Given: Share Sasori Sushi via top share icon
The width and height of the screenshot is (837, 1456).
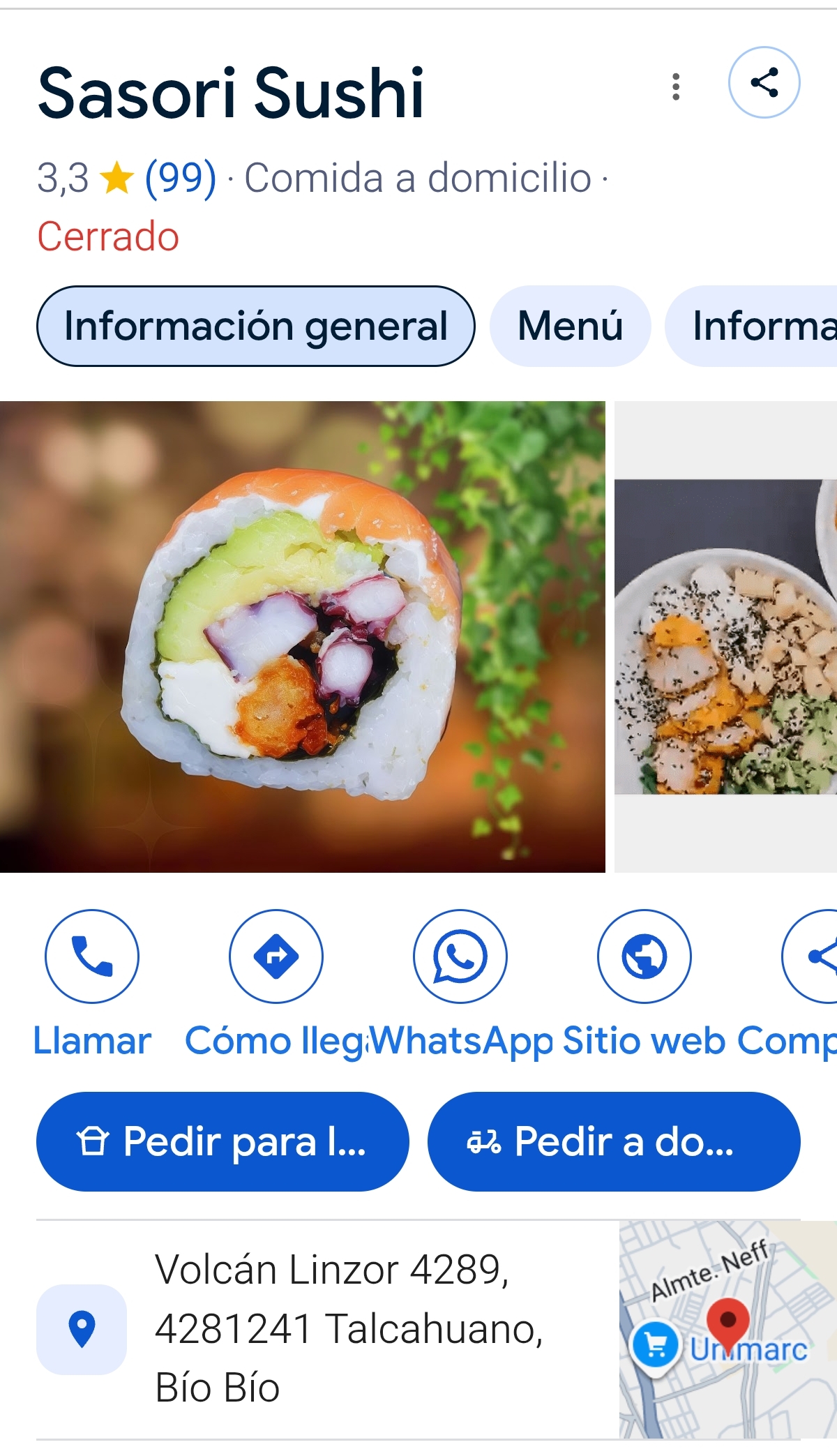Looking at the screenshot, I should pyautogui.click(x=764, y=82).
